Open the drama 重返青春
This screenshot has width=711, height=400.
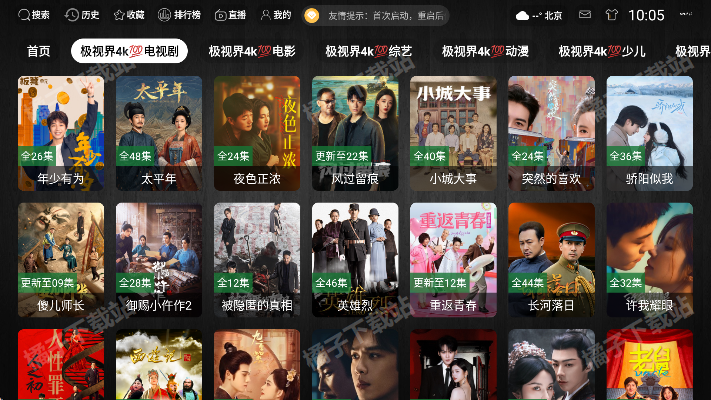click(x=452, y=259)
